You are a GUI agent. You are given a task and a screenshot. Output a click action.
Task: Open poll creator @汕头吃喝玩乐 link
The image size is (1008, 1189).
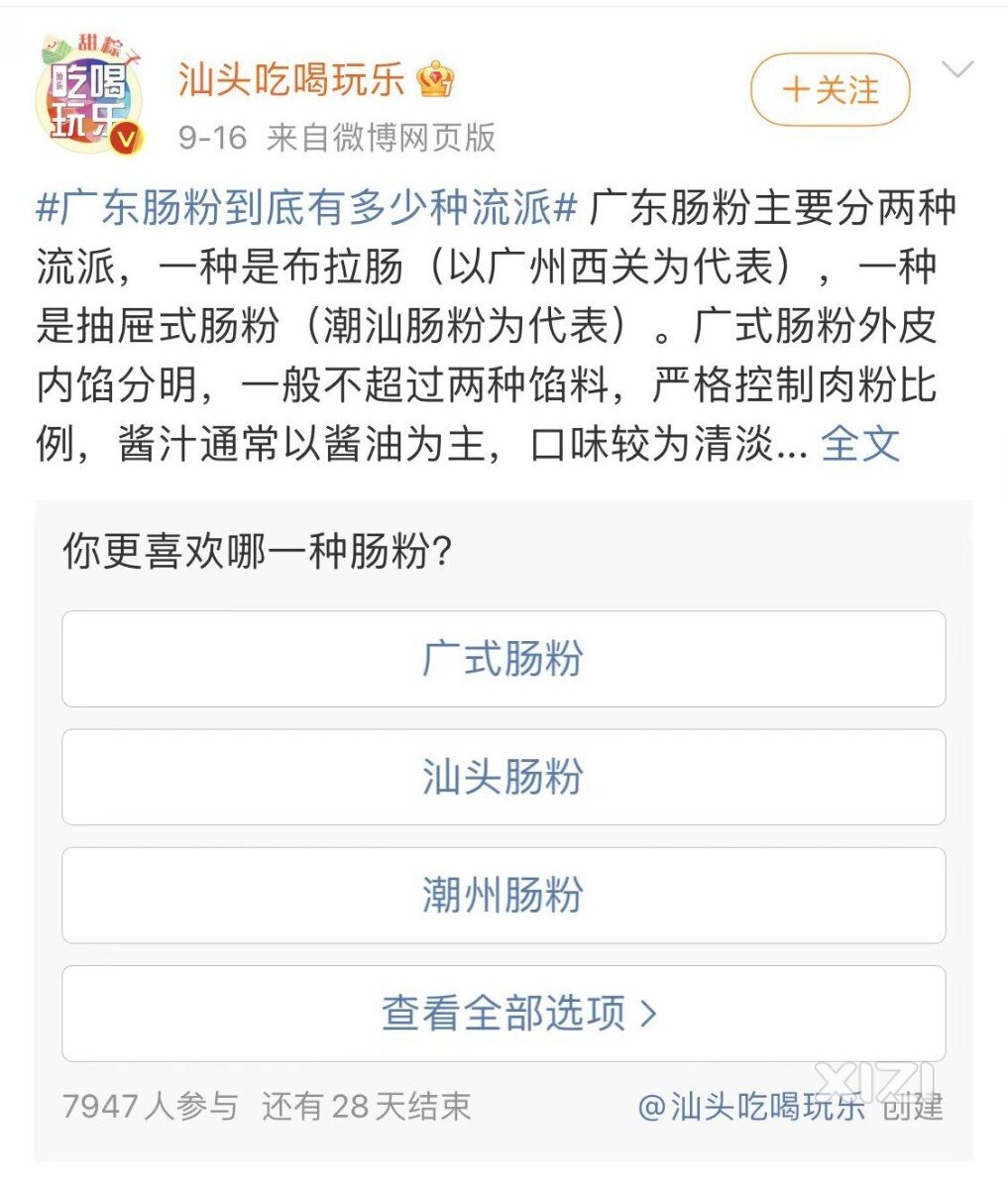(751, 1106)
